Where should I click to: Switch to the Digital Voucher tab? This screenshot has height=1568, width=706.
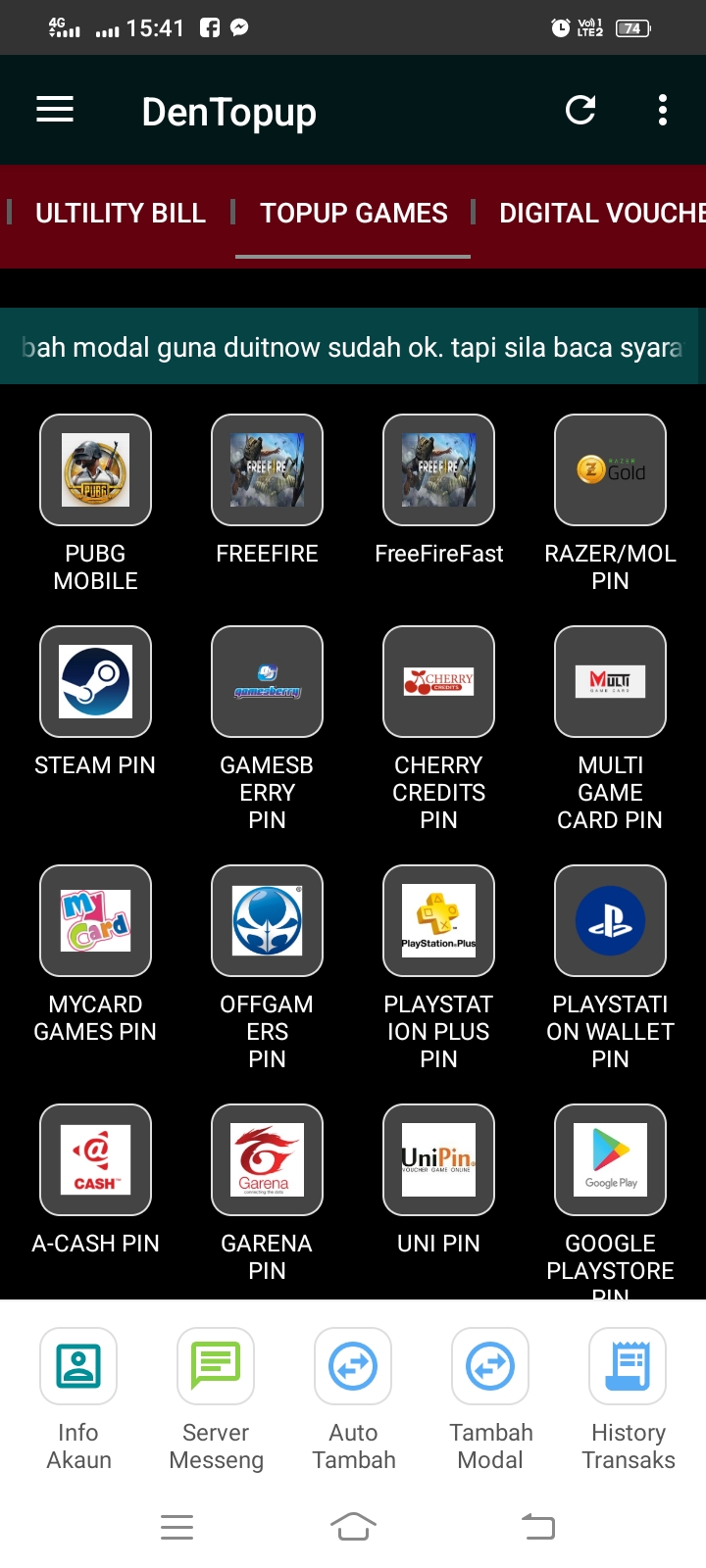(x=600, y=214)
